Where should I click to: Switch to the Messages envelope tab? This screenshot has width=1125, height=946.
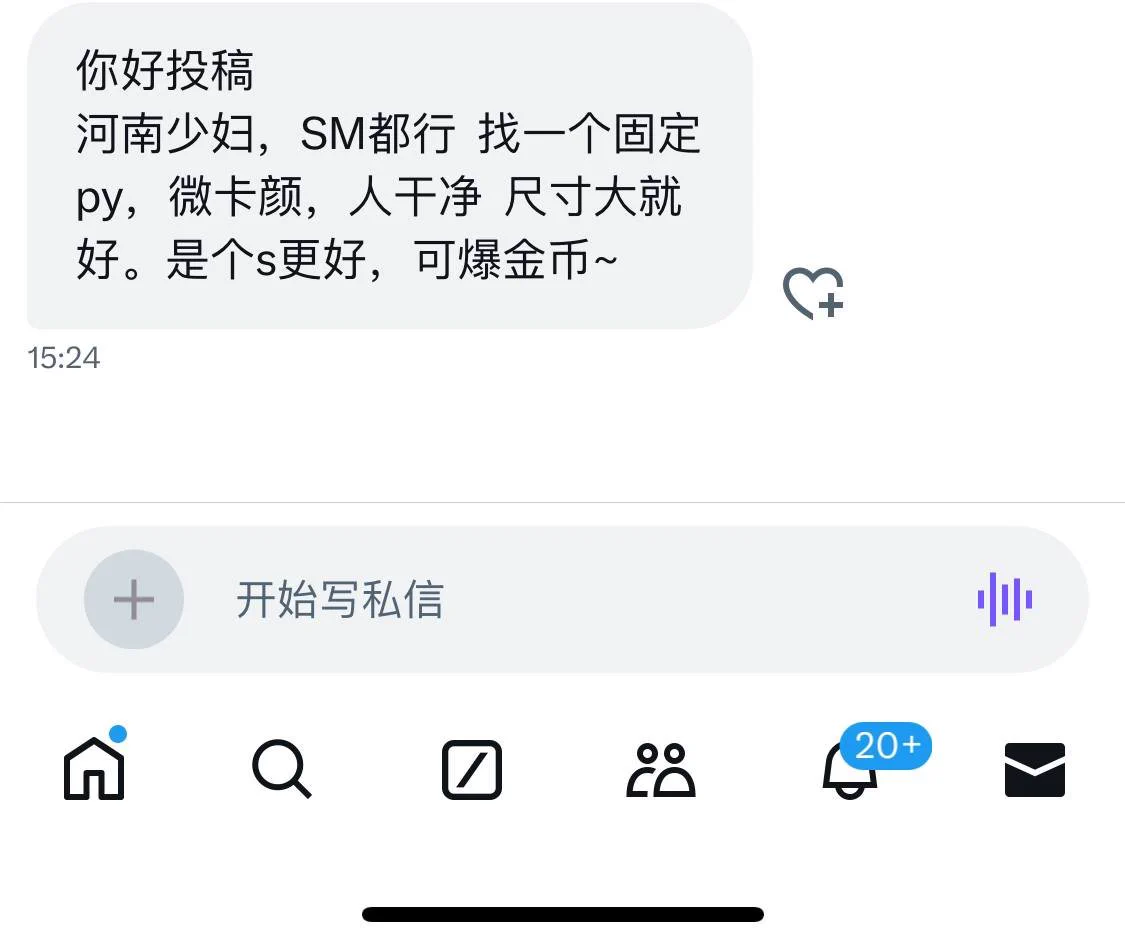pos(1035,771)
